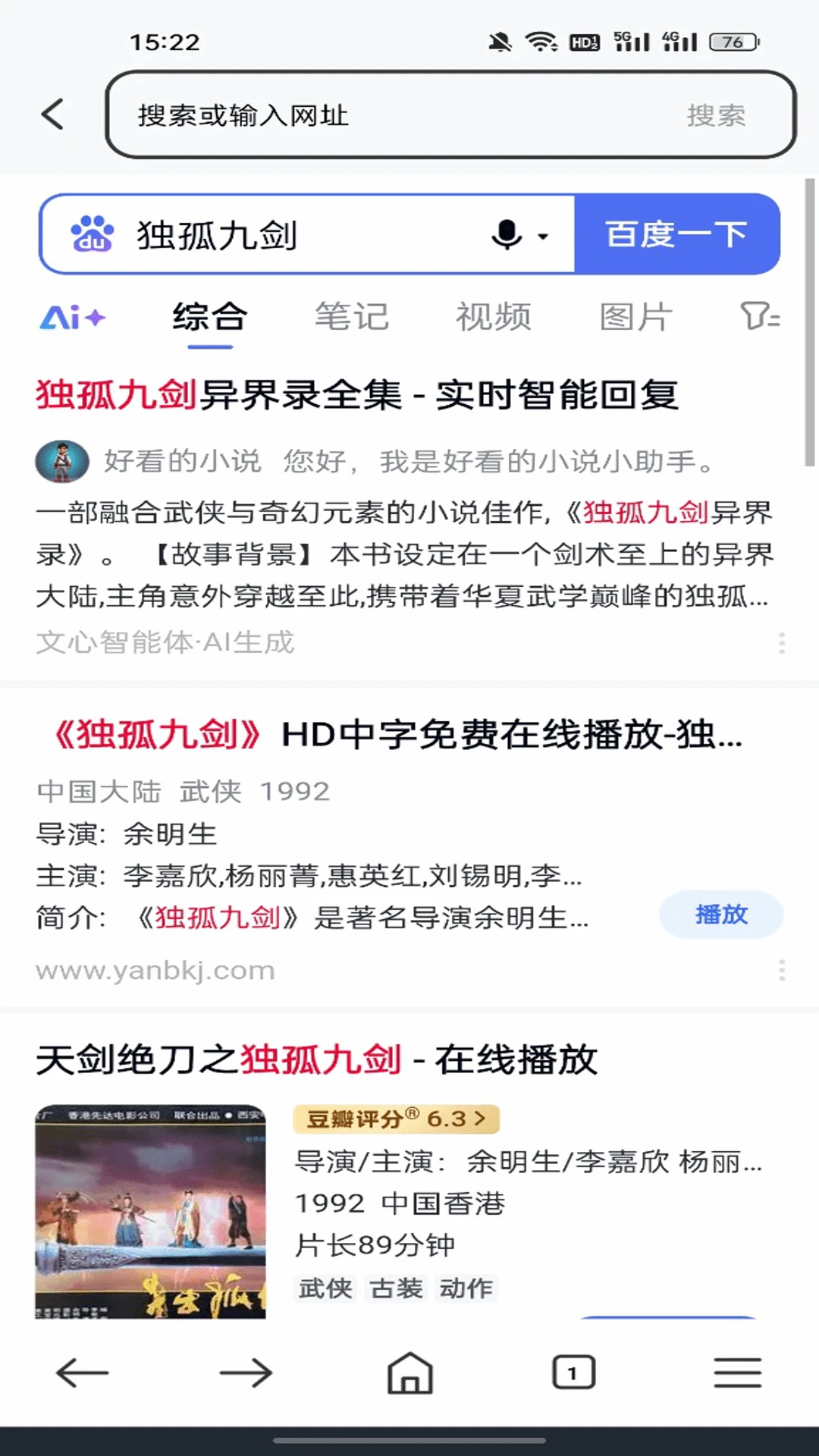Image resolution: width=819 pixels, height=1456 pixels.
Task: Tap the home icon in bottom navigation
Action: (408, 1373)
